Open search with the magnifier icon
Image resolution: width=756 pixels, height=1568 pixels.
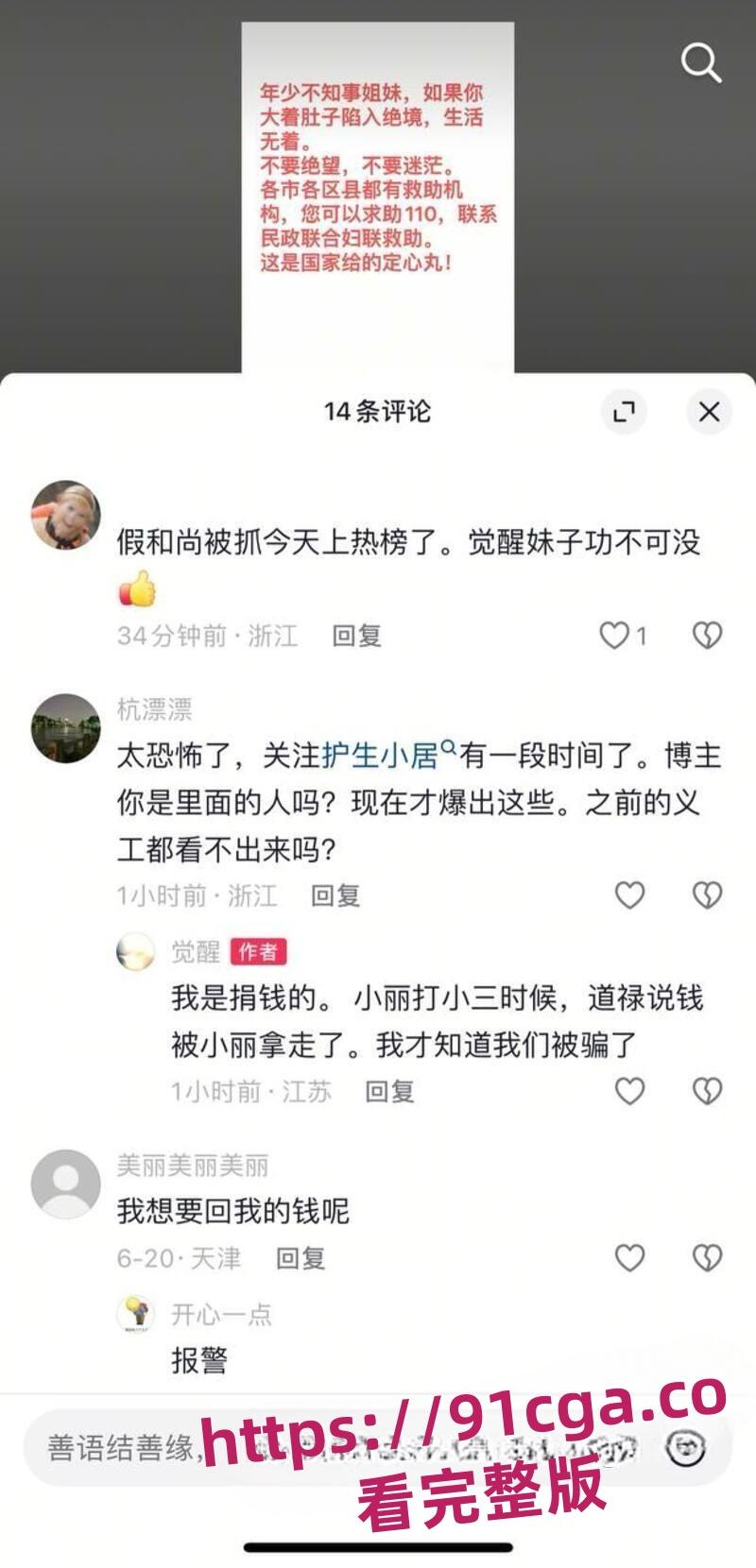click(701, 62)
